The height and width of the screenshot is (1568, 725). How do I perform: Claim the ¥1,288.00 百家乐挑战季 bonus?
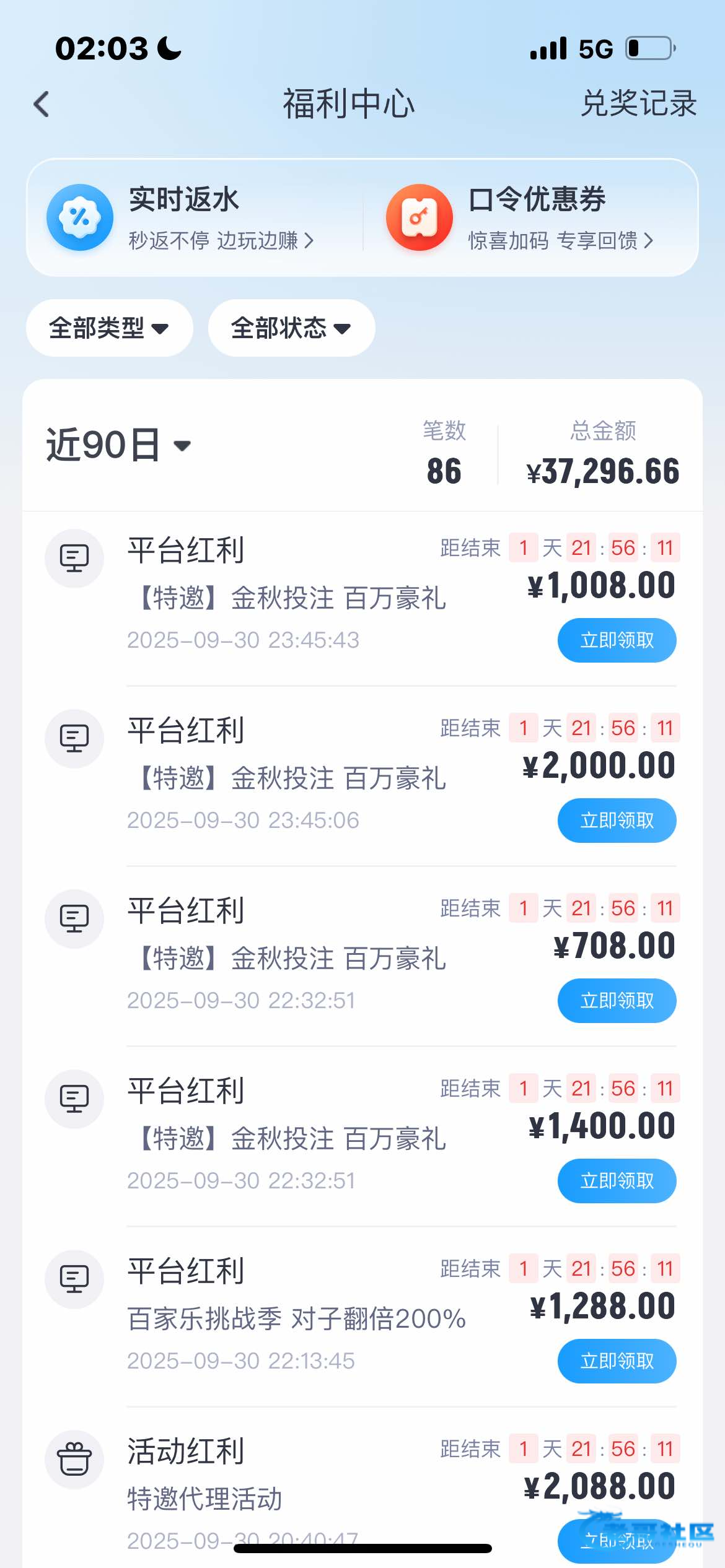[617, 1361]
